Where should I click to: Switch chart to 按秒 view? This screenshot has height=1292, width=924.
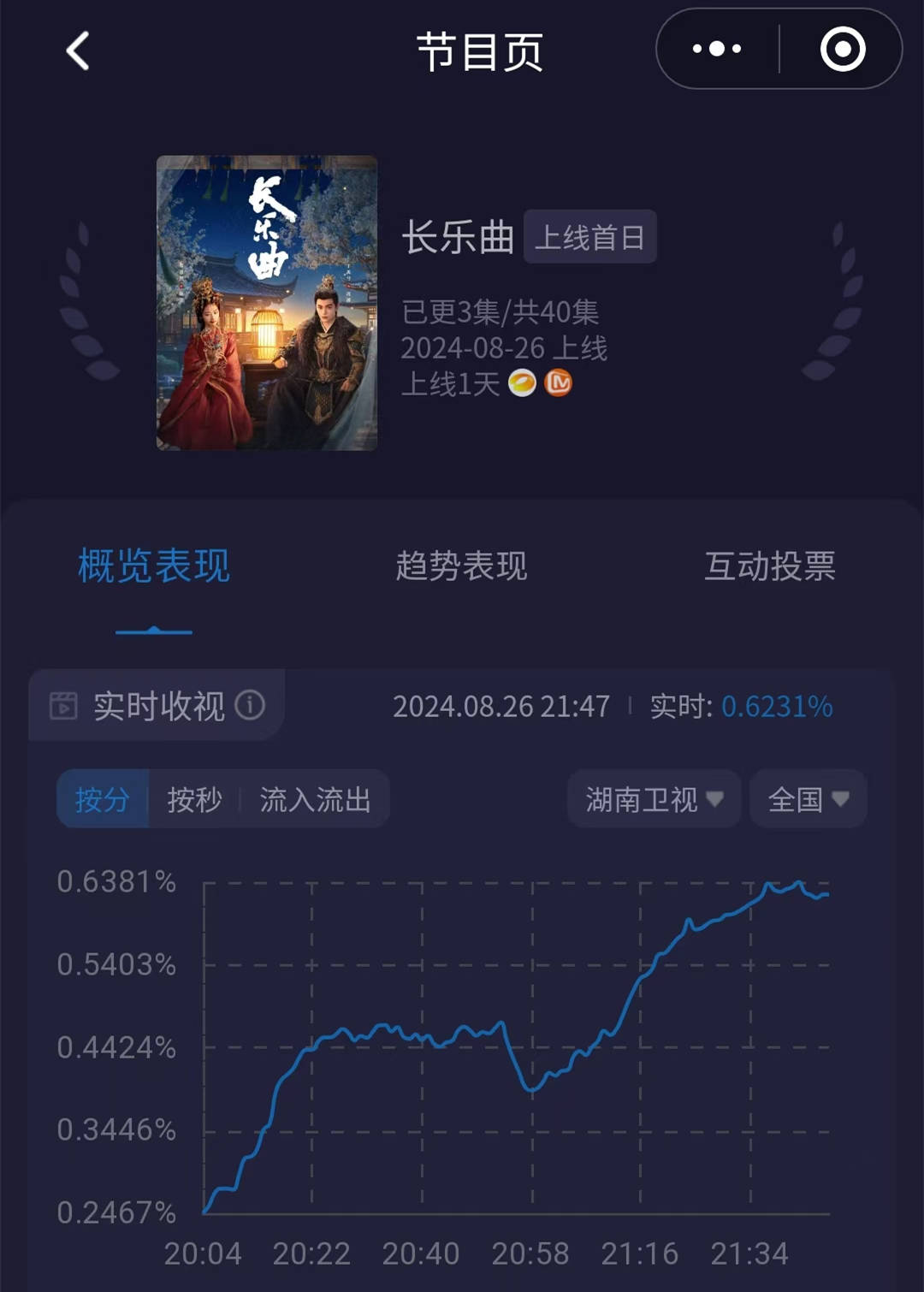click(194, 799)
